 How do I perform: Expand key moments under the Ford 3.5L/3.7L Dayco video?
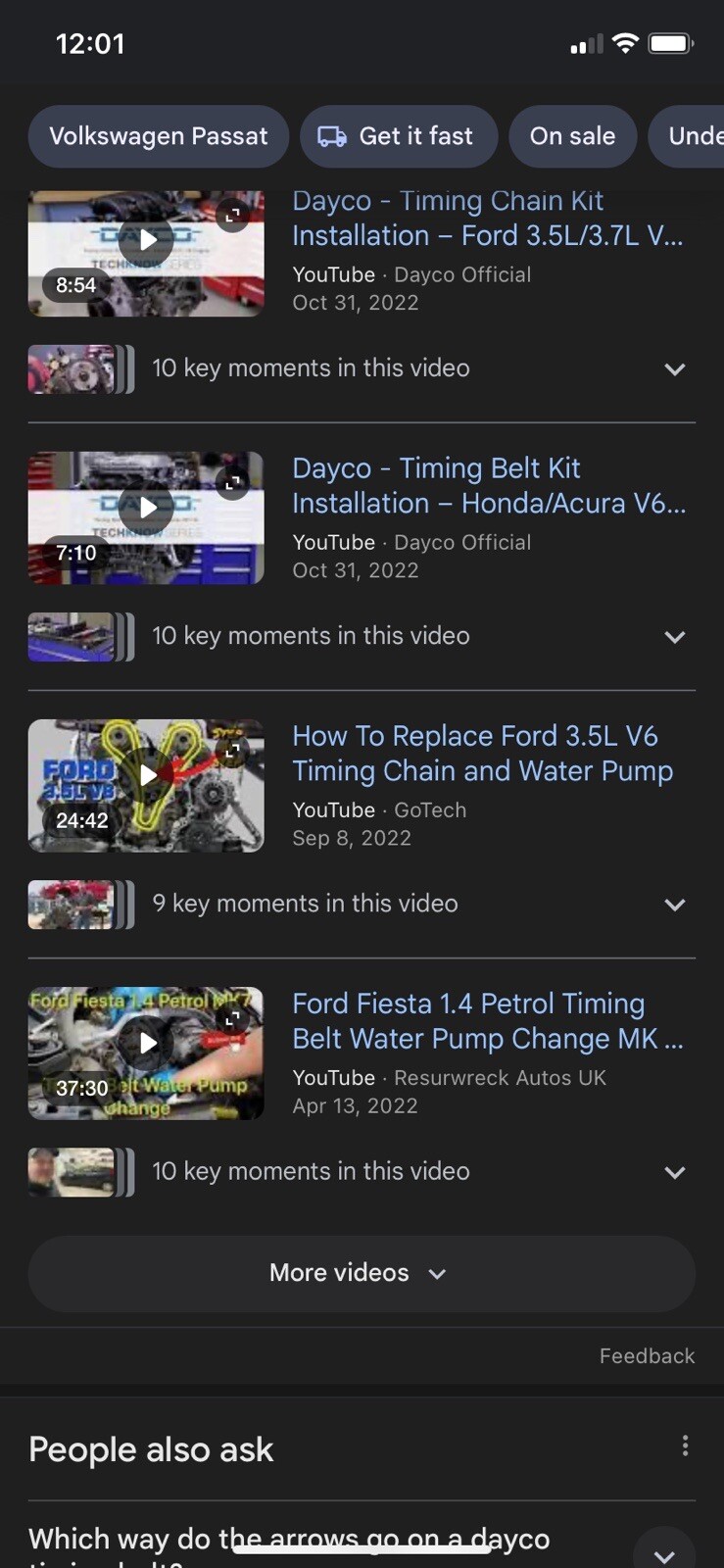pos(674,369)
